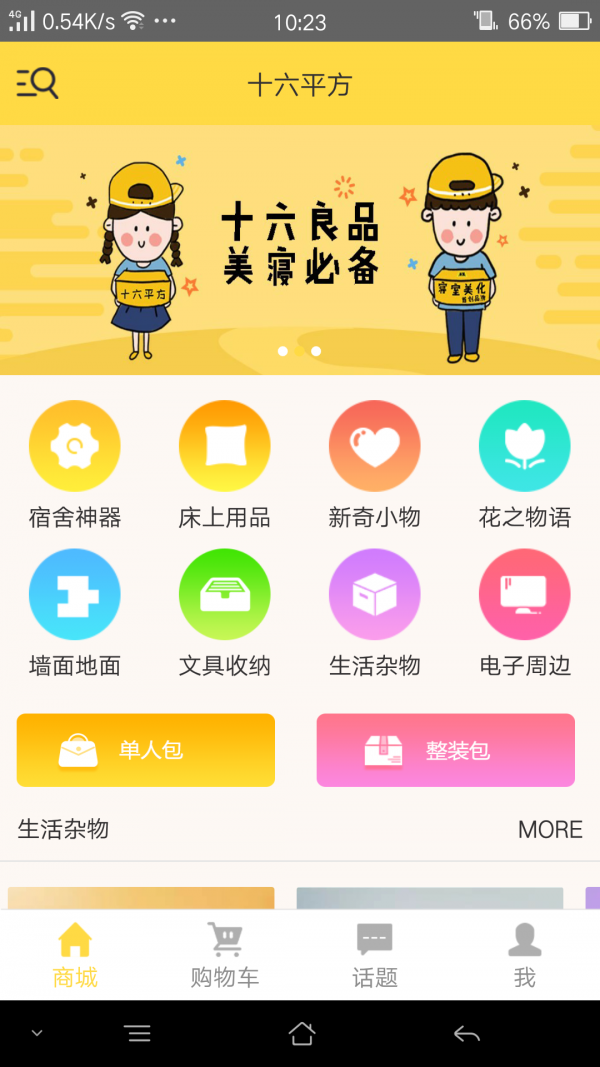
Task: View 文具收纳 category
Action: tap(225, 594)
